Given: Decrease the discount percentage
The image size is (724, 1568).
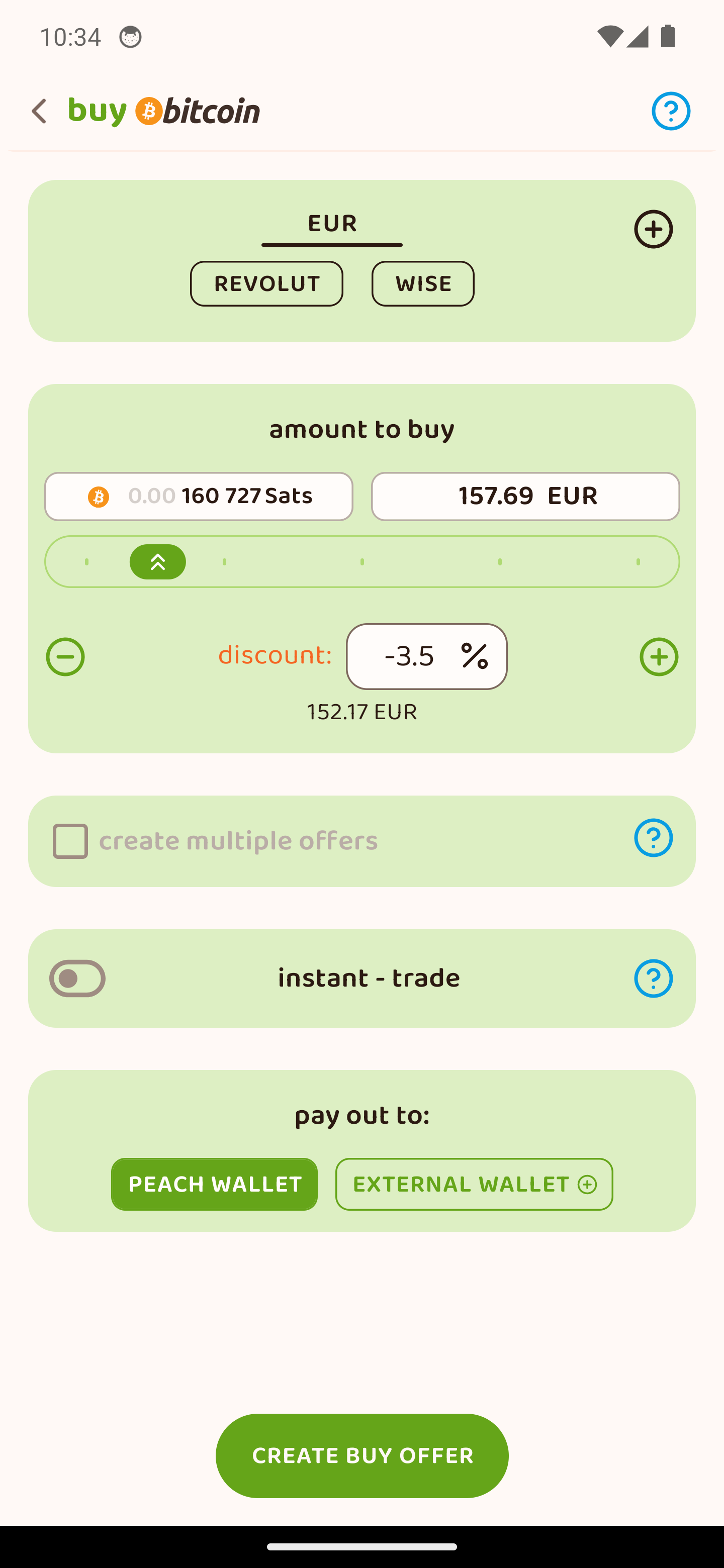Looking at the screenshot, I should tap(65, 657).
